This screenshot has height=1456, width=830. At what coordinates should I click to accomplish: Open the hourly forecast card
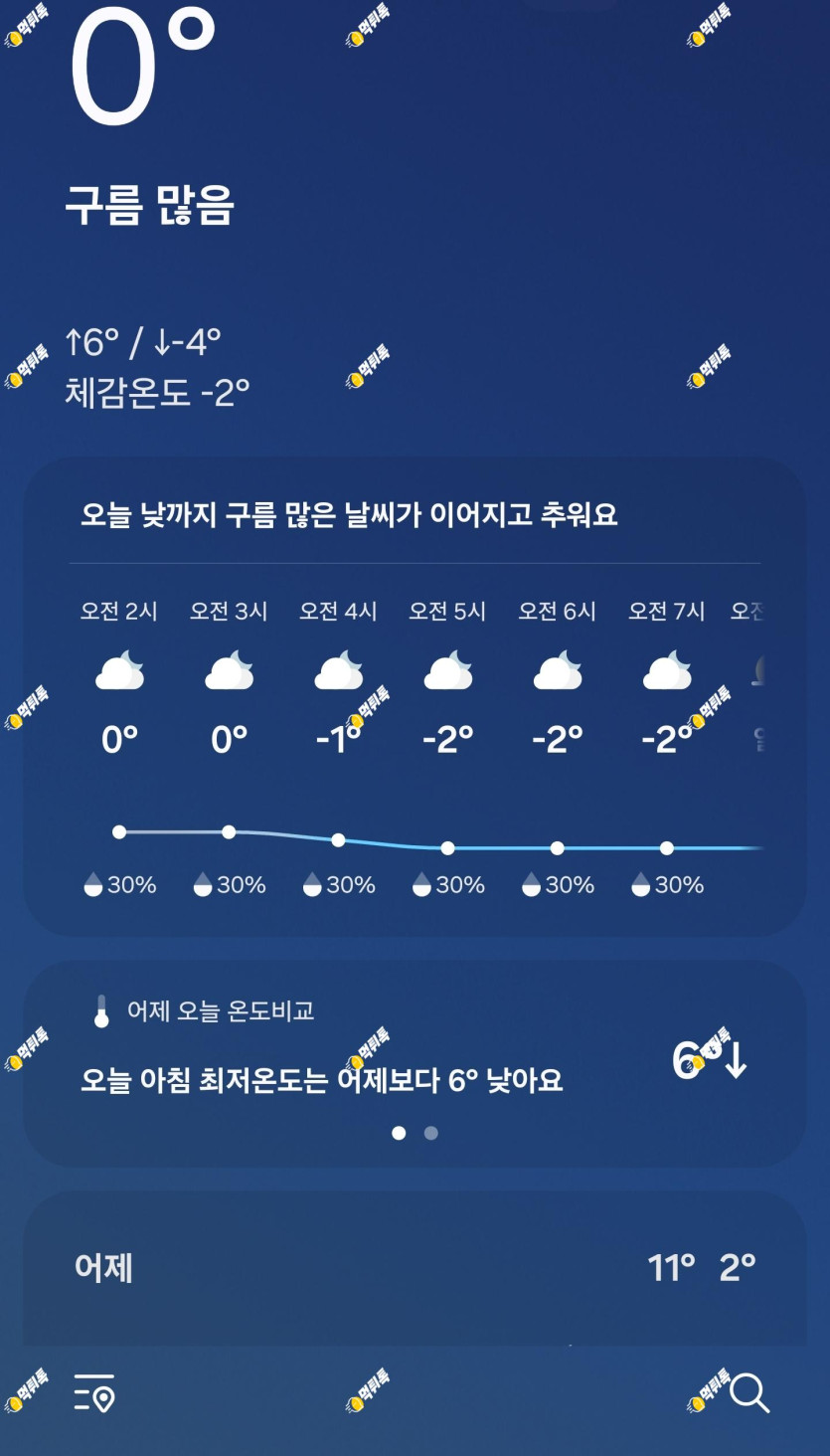(x=415, y=696)
